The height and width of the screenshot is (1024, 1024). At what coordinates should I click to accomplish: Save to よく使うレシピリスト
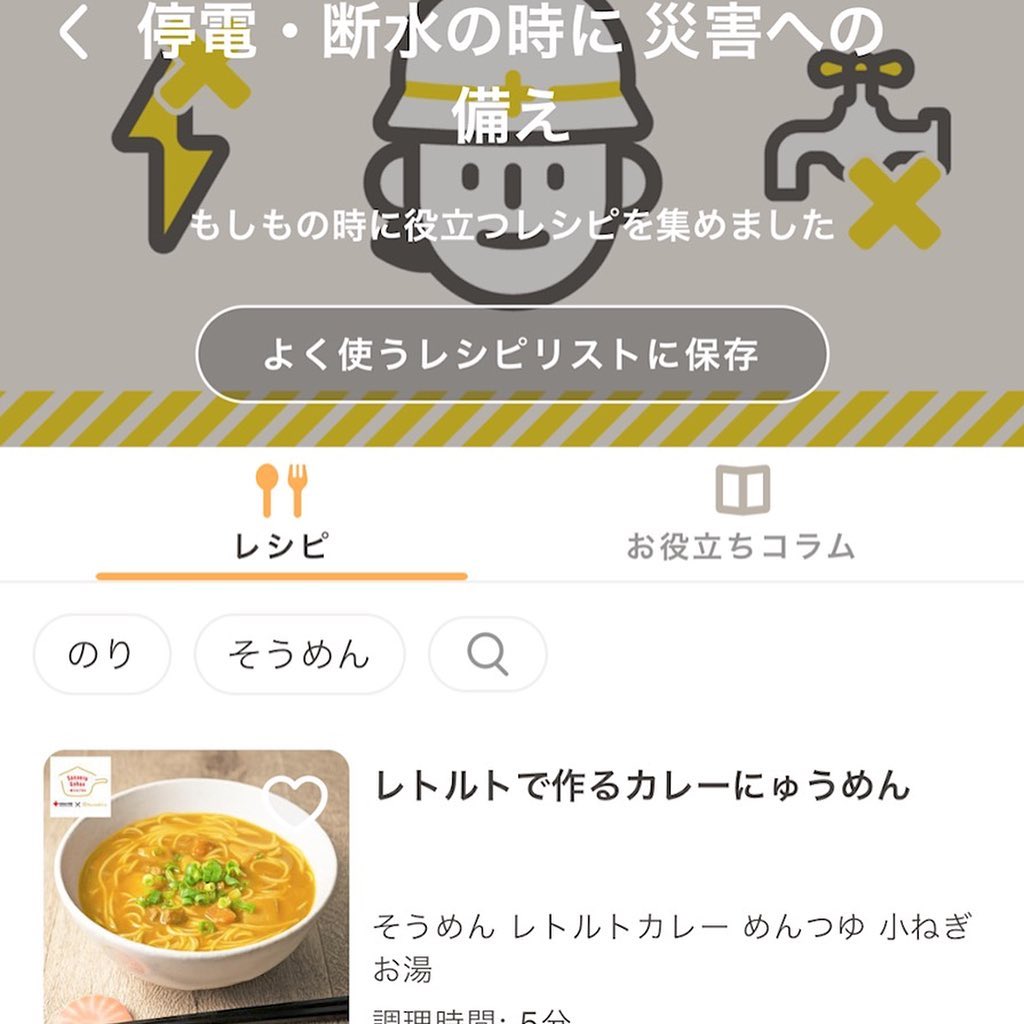coord(511,354)
